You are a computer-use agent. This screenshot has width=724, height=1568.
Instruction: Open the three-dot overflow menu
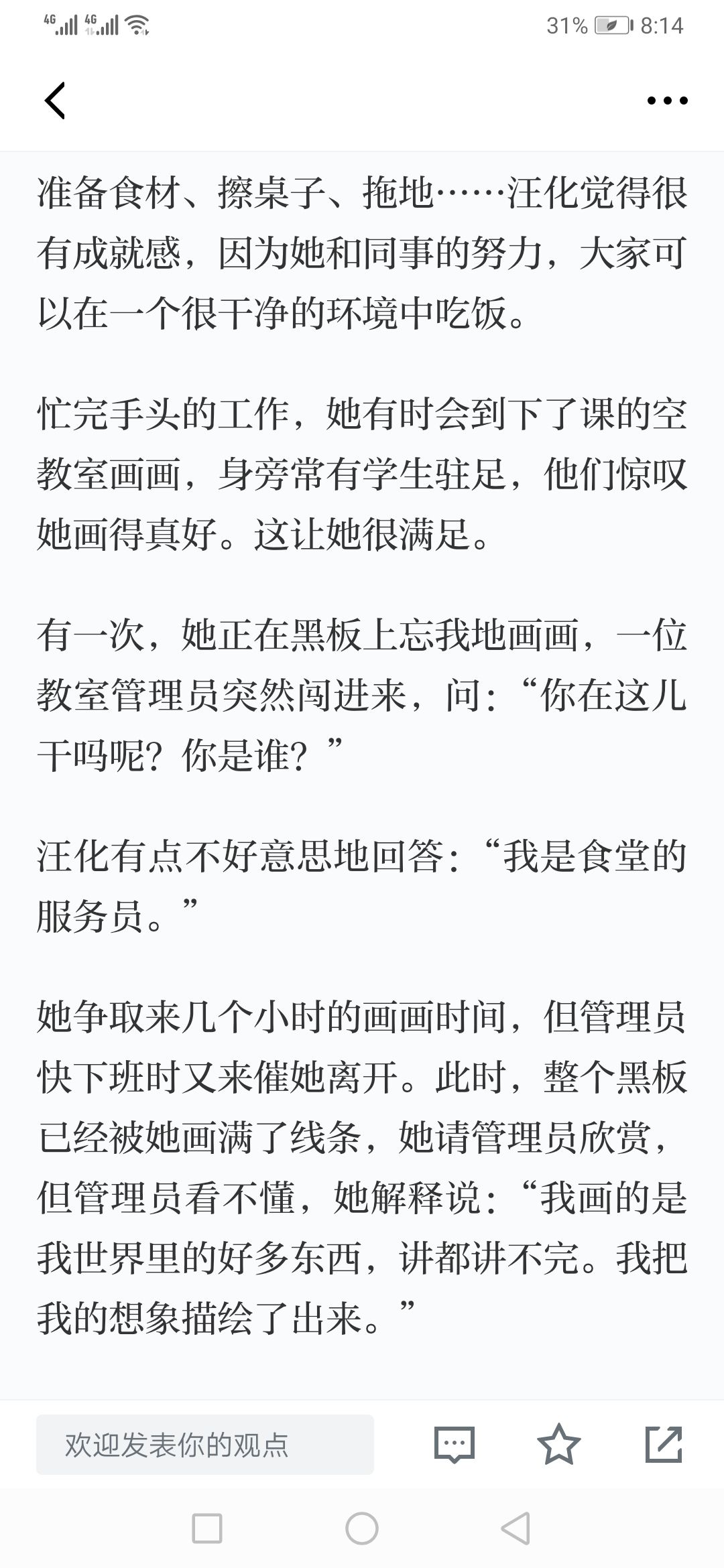pos(667,101)
